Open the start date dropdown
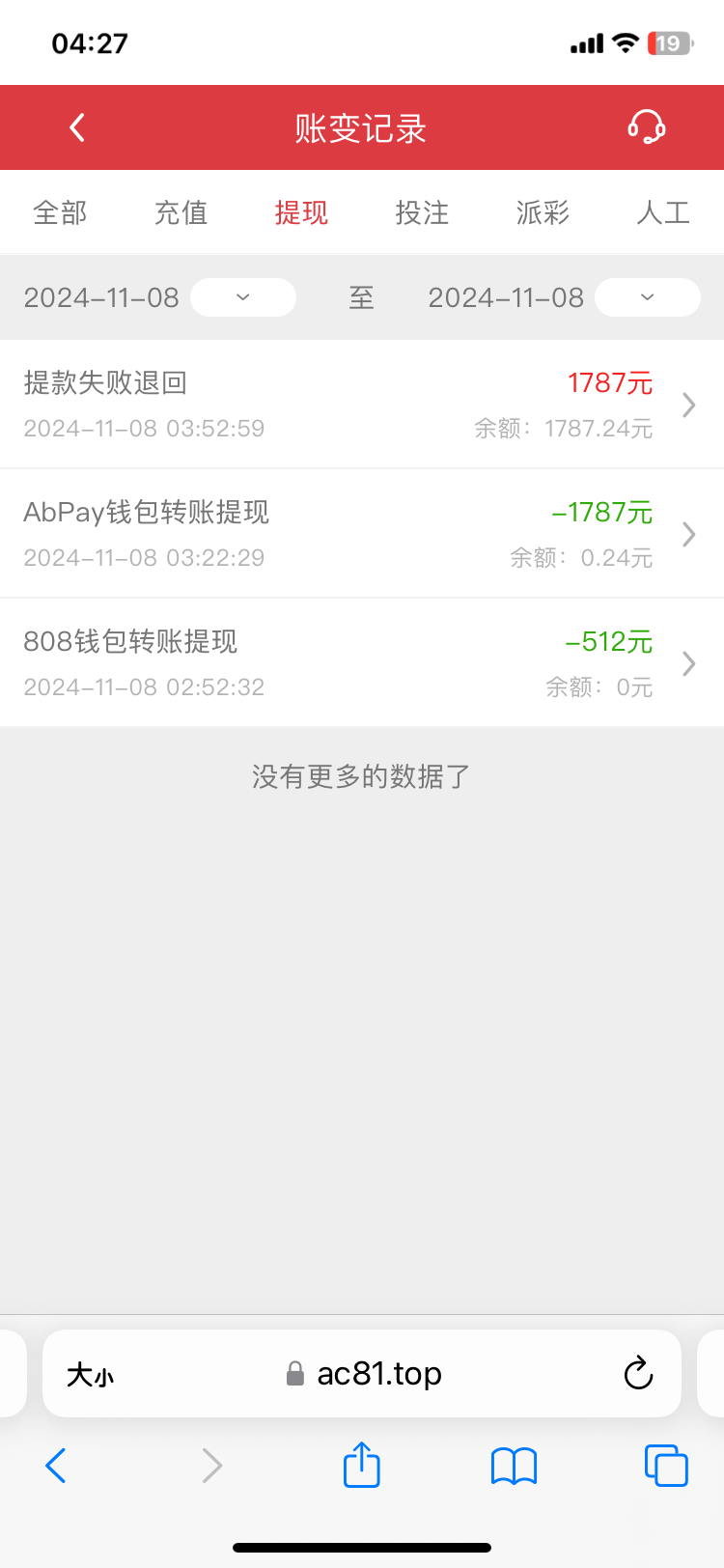Viewport: 724px width, 1568px height. (x=243, y=297)
